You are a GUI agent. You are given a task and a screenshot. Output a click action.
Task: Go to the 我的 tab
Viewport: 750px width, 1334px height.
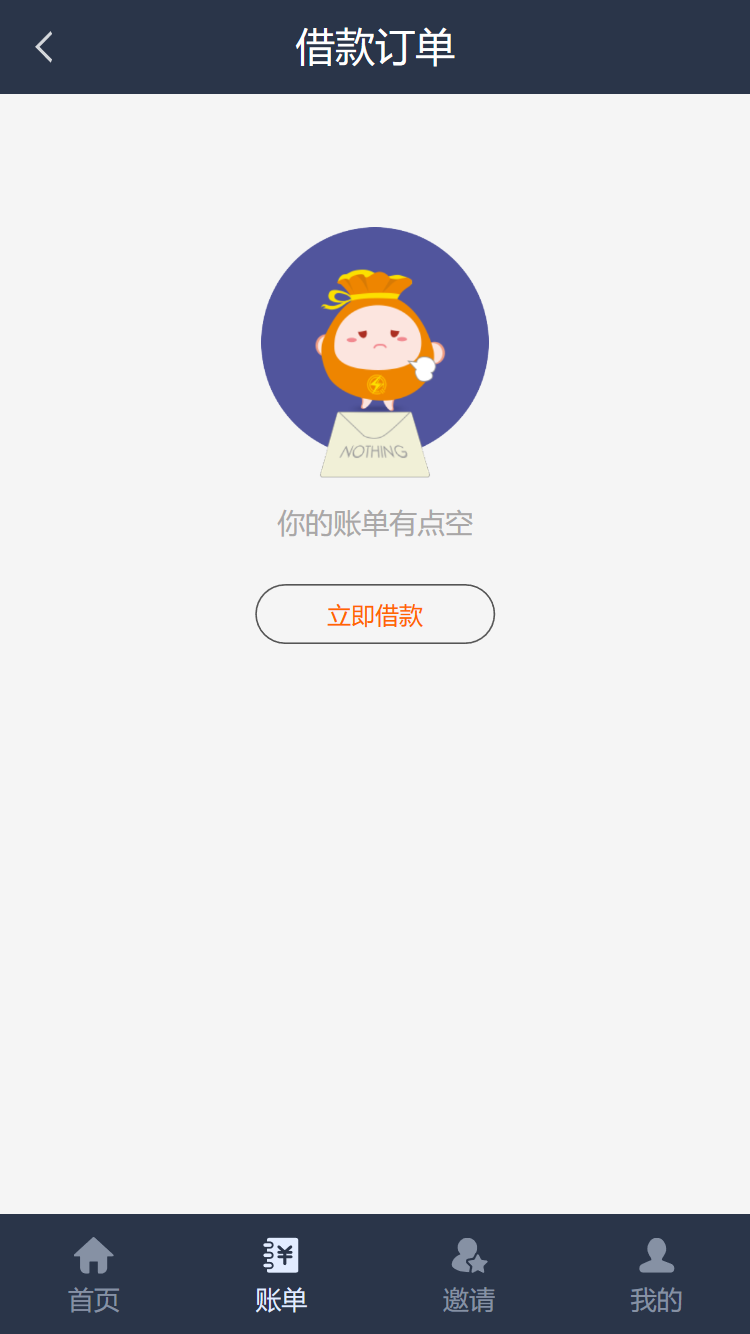pyautogui.click(x=656, y=1274)
